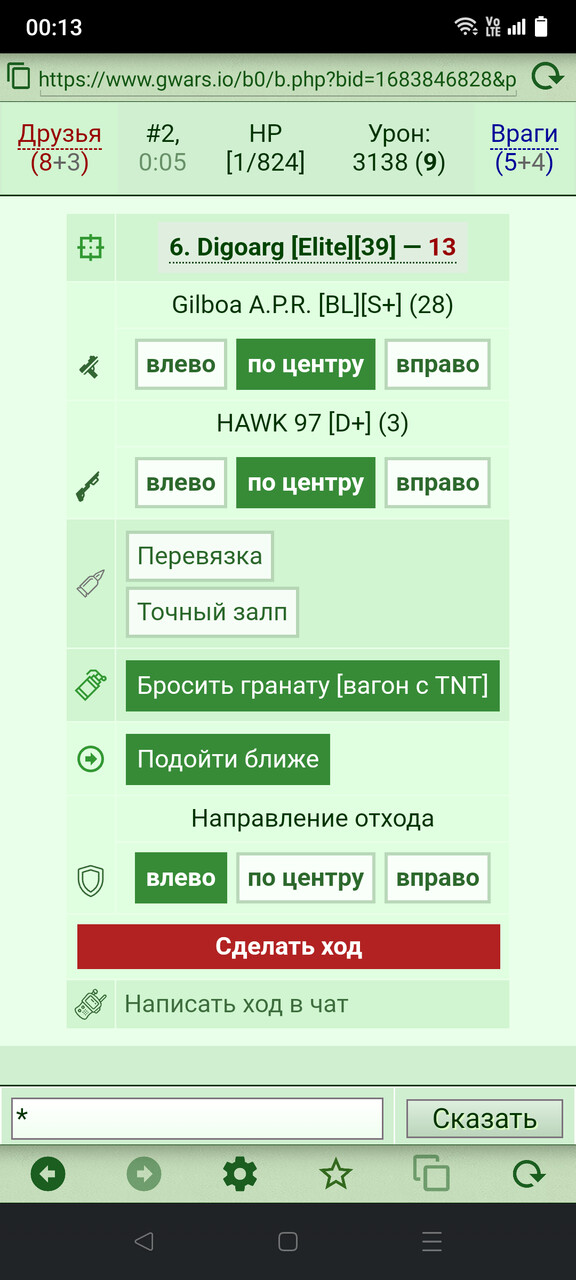
Task: Open browser settings gear
Action: (x=240, y=1174)
